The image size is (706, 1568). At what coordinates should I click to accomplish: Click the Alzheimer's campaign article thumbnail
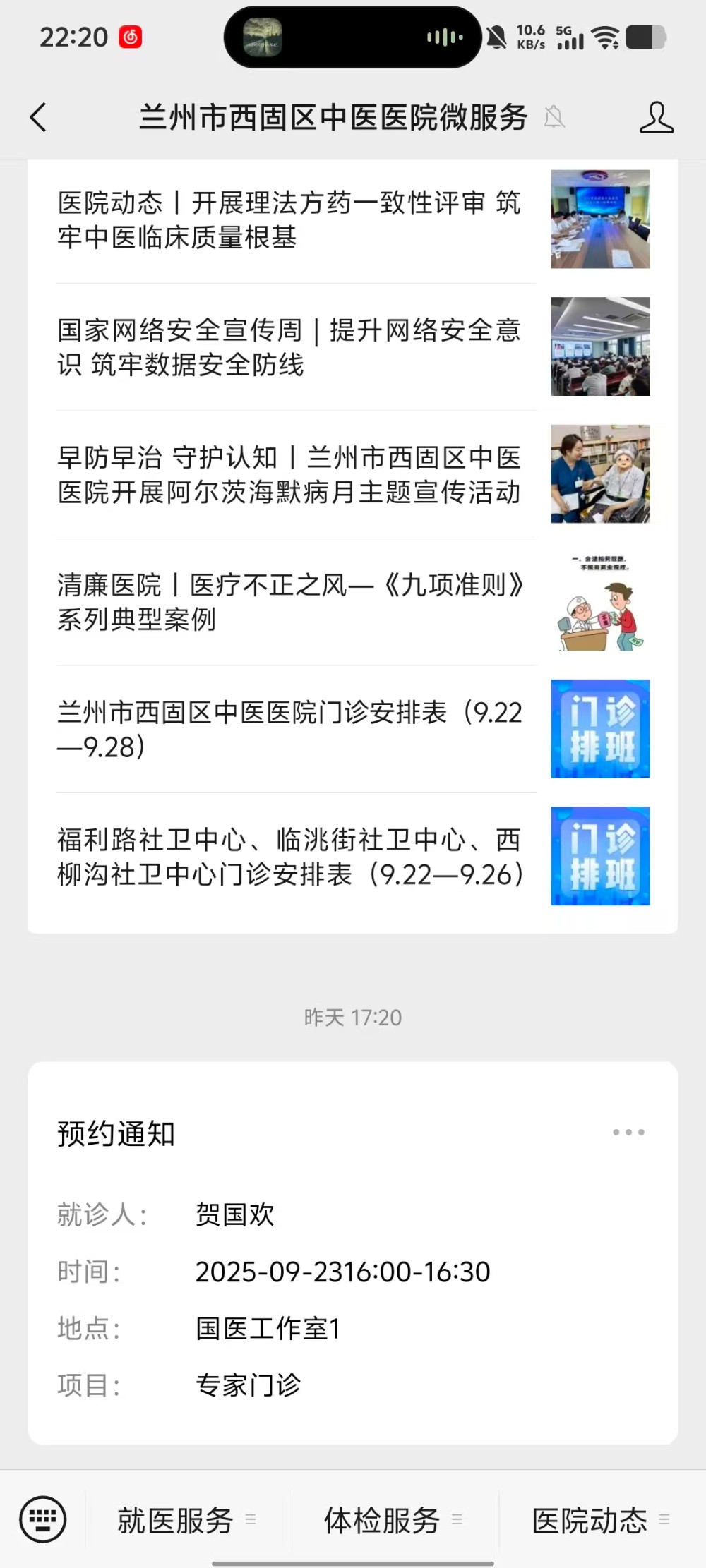[x=599, y=474]
